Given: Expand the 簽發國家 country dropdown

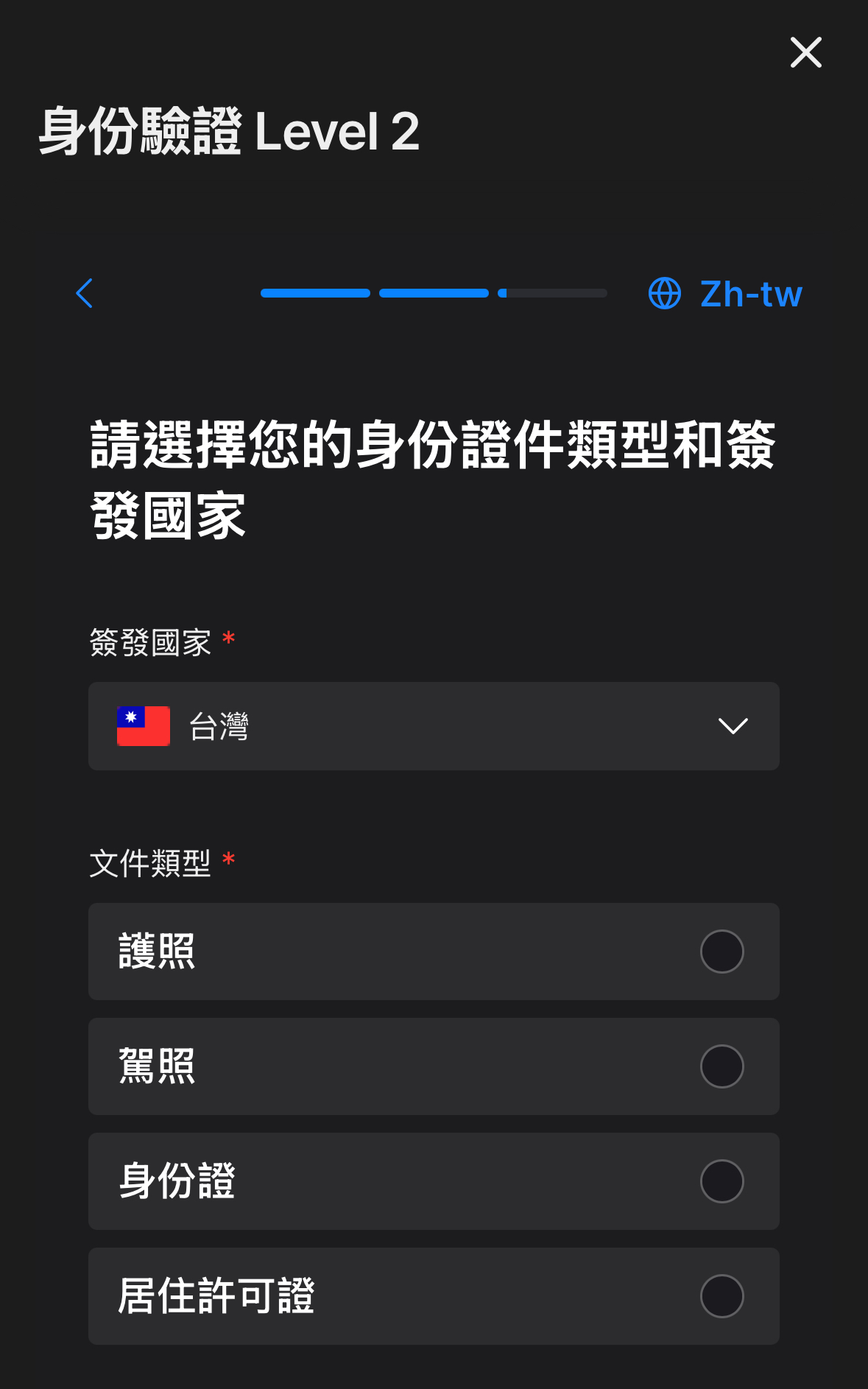Looking at the screenshot, I should pos(434,726).
